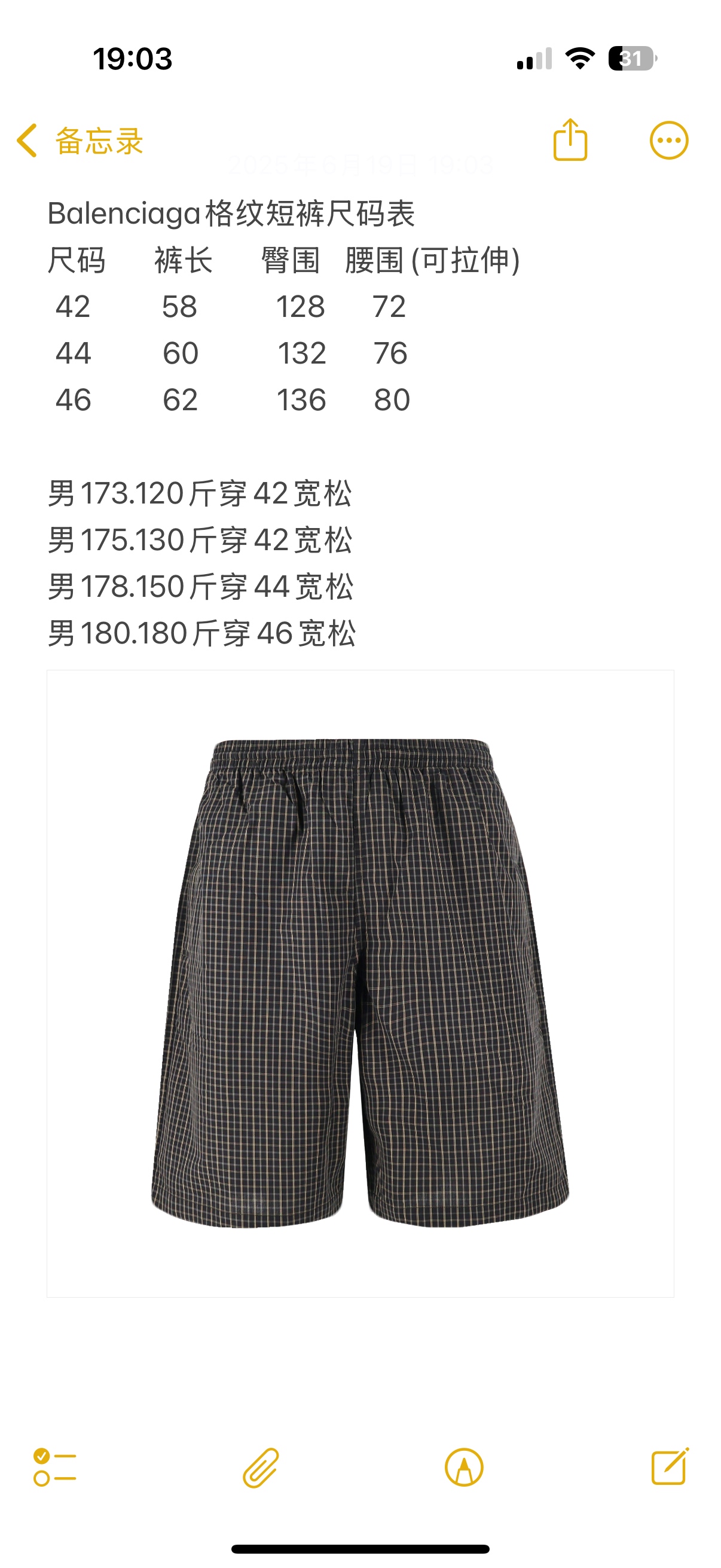Add a checklist to the note
The height and width of the screenshot is (1568, 721).
[x=55, y=1467]
